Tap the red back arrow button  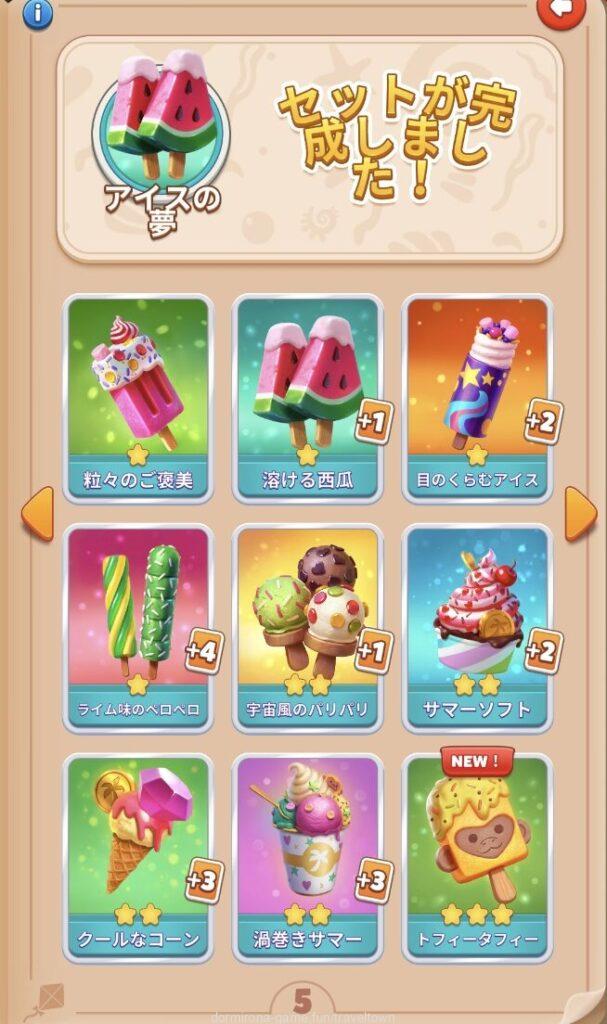point(562,11)
